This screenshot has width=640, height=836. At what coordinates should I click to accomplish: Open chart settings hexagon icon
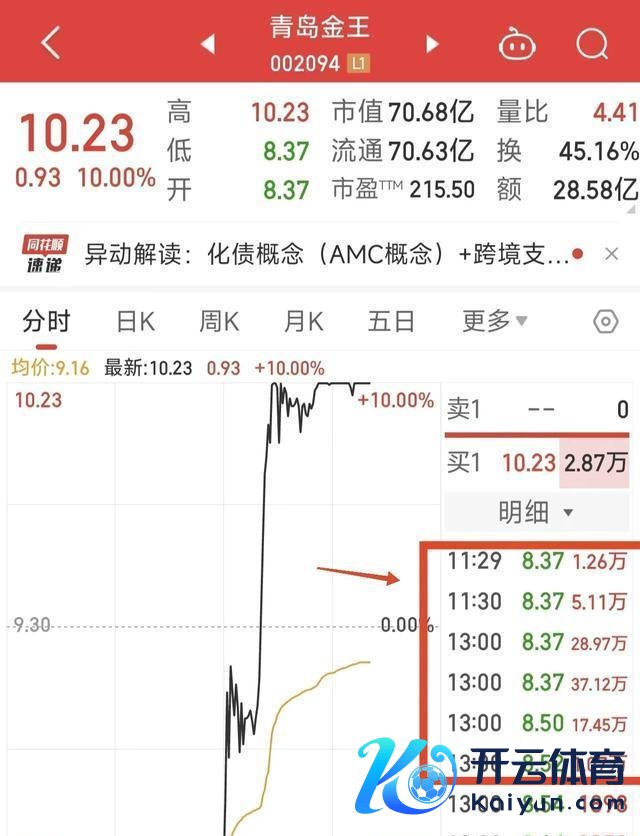605,322
